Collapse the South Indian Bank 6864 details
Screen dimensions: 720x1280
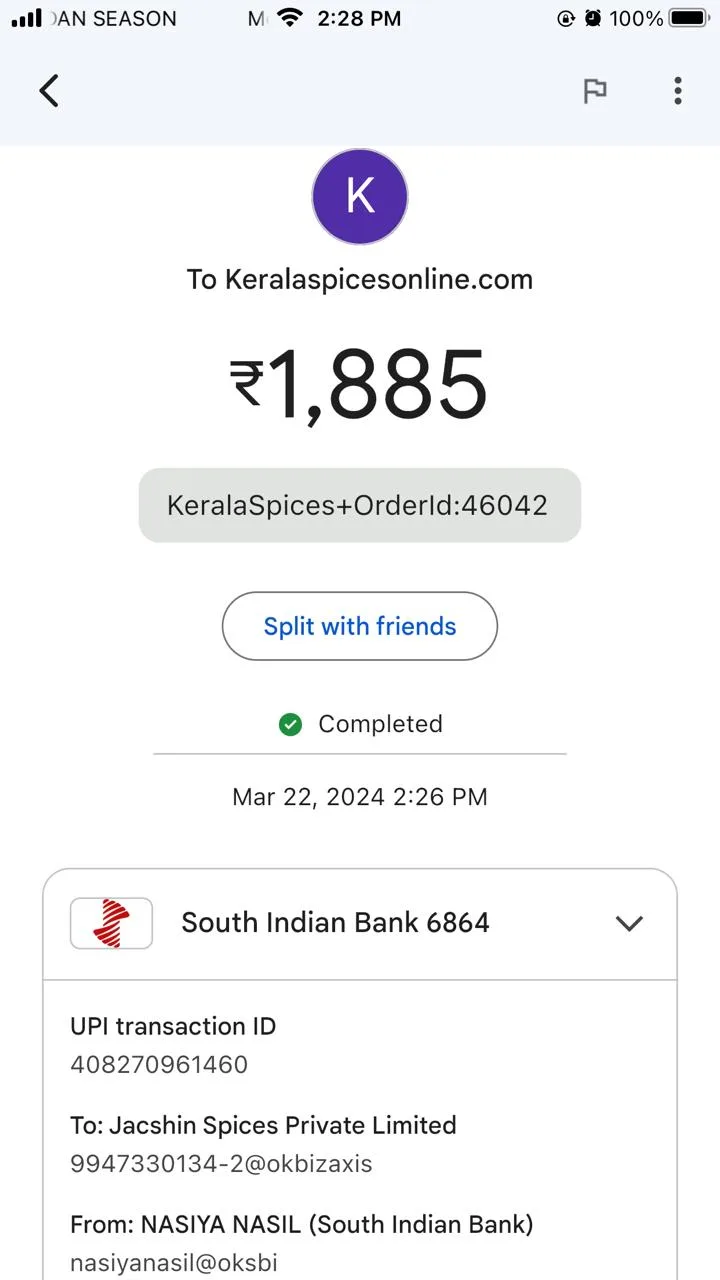tap(629, 923)
